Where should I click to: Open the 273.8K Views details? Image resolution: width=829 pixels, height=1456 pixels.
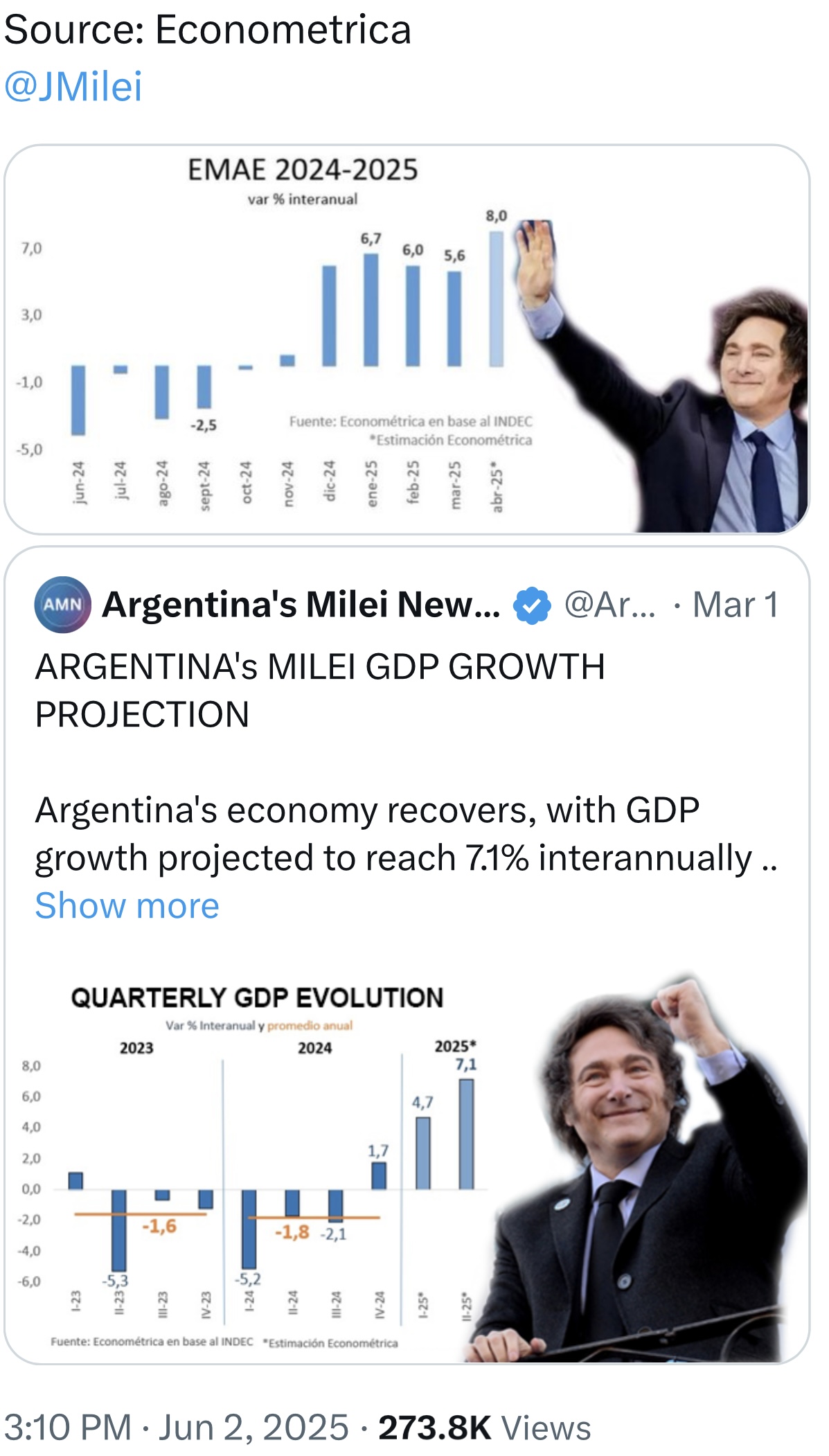[x=484, y=1427]
